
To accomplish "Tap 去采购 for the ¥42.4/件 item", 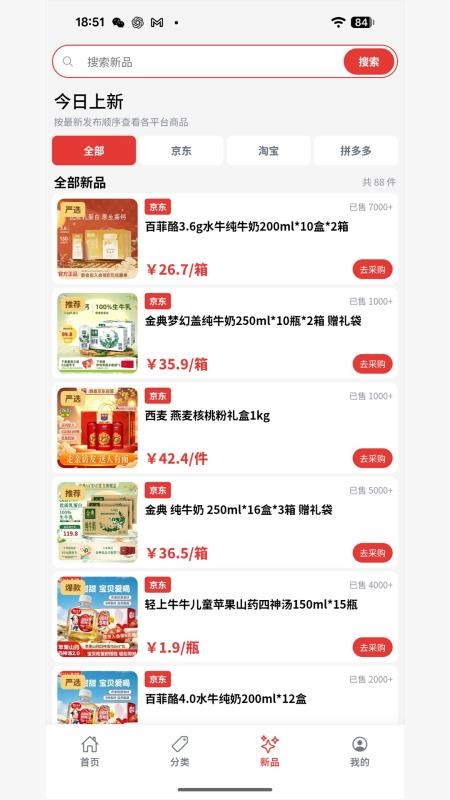I will 372,458.
